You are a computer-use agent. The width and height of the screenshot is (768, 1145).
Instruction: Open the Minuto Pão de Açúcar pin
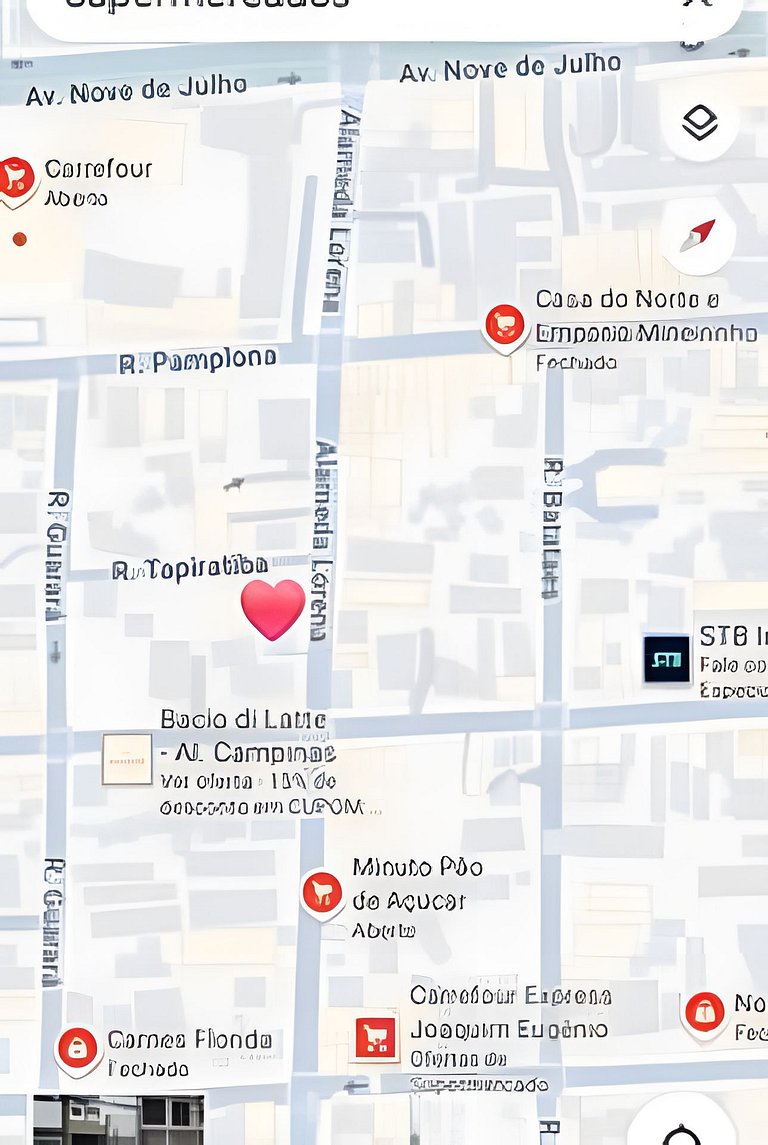(322, 891)
